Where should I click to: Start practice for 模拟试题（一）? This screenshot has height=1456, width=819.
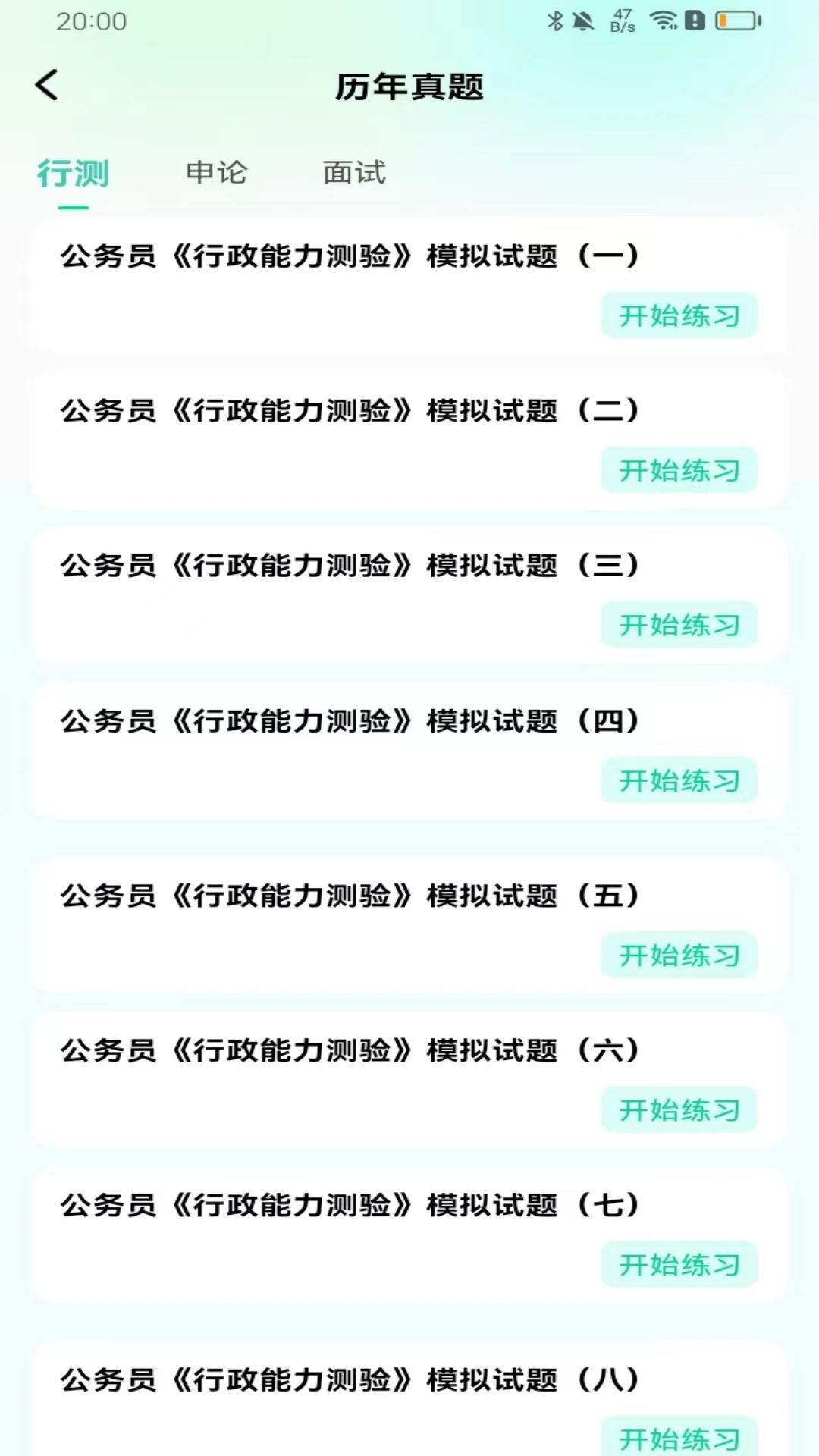(x=679, y=315)
